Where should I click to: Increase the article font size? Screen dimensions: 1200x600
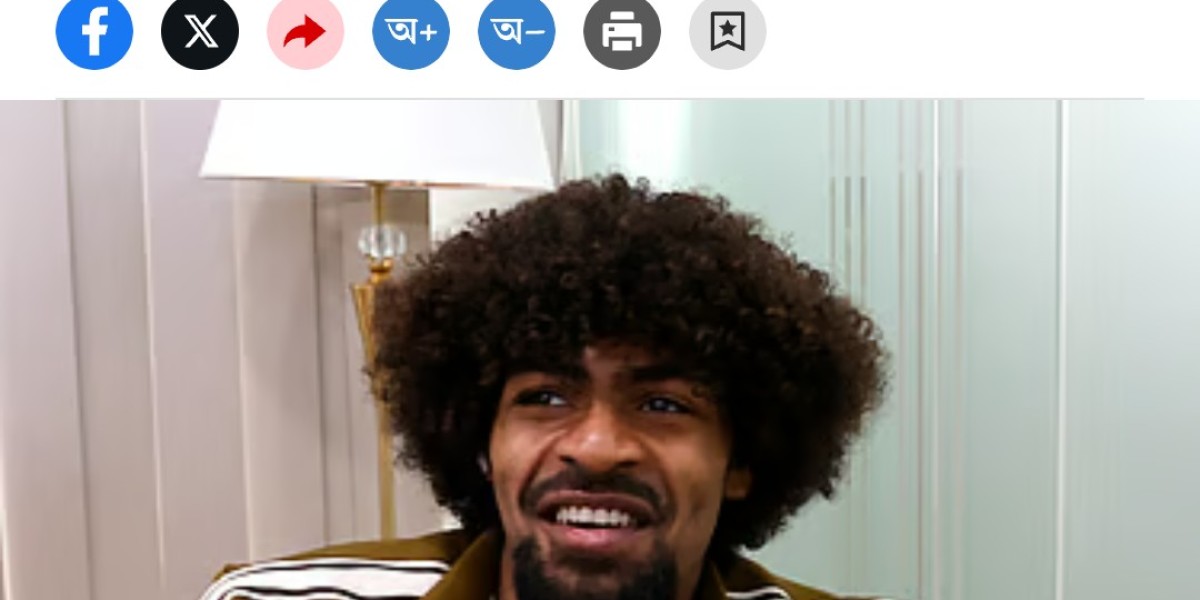[411, 32]
